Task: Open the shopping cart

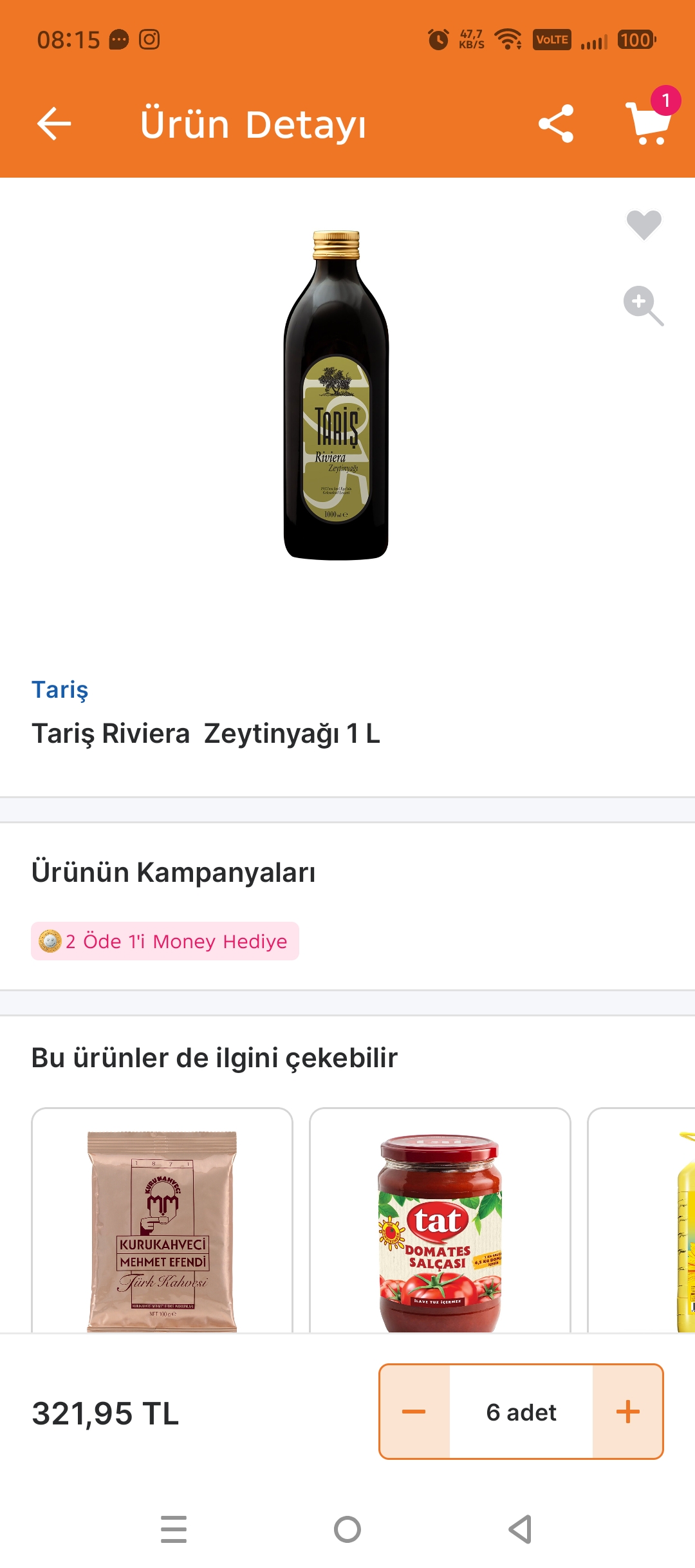Action: [650, 122]
